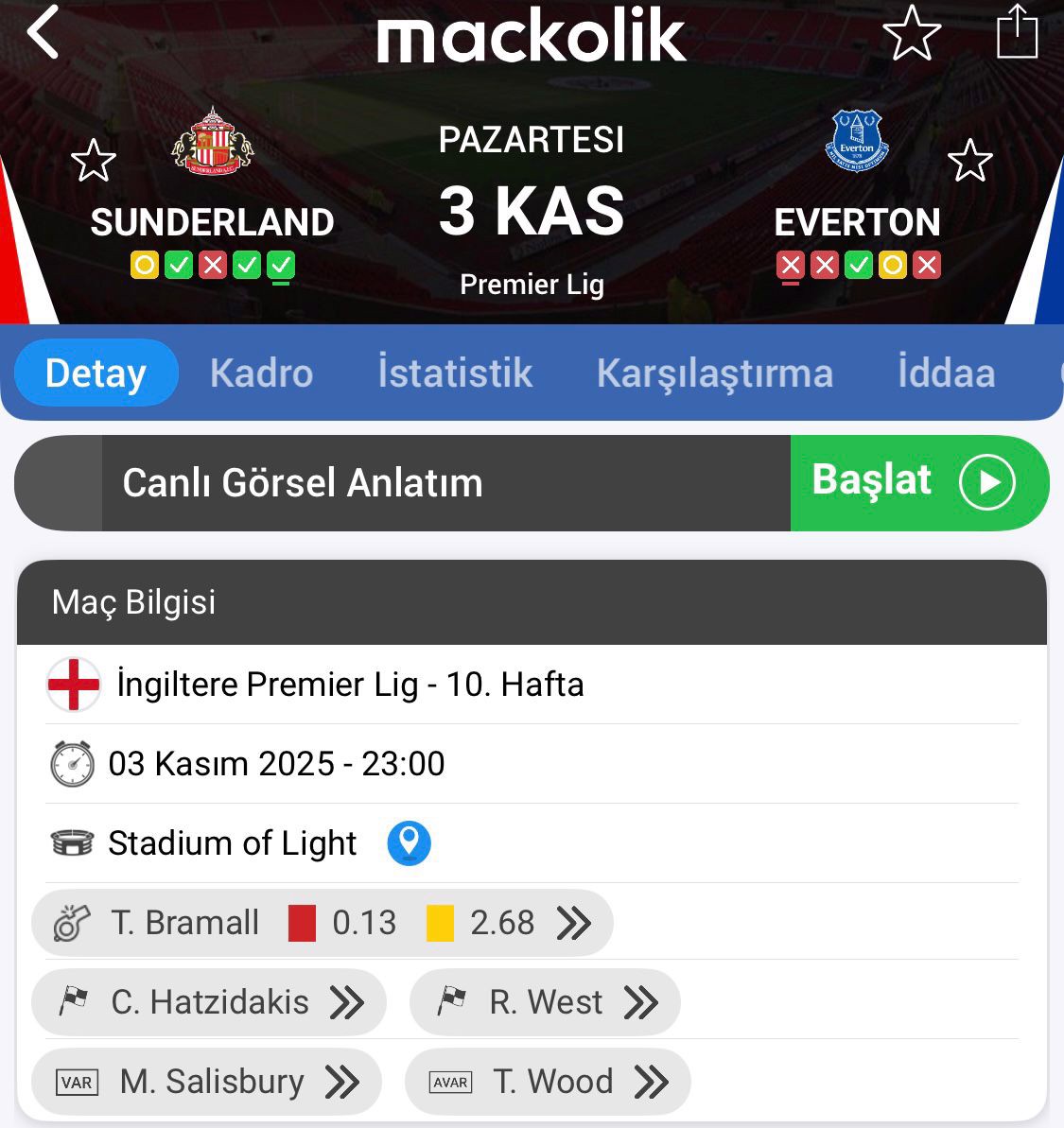Favorite this match with the top star

pos(912,33)
